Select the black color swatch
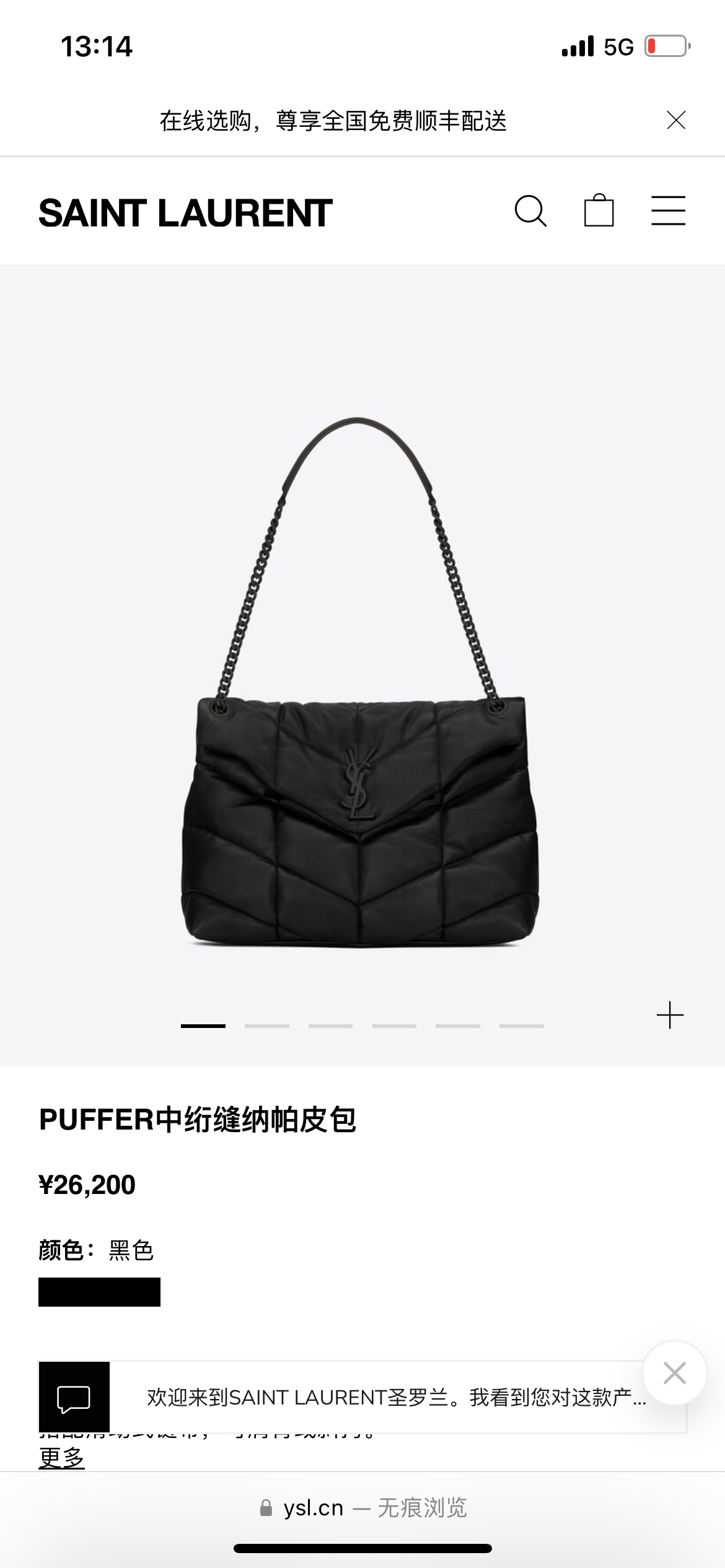 99,1292
